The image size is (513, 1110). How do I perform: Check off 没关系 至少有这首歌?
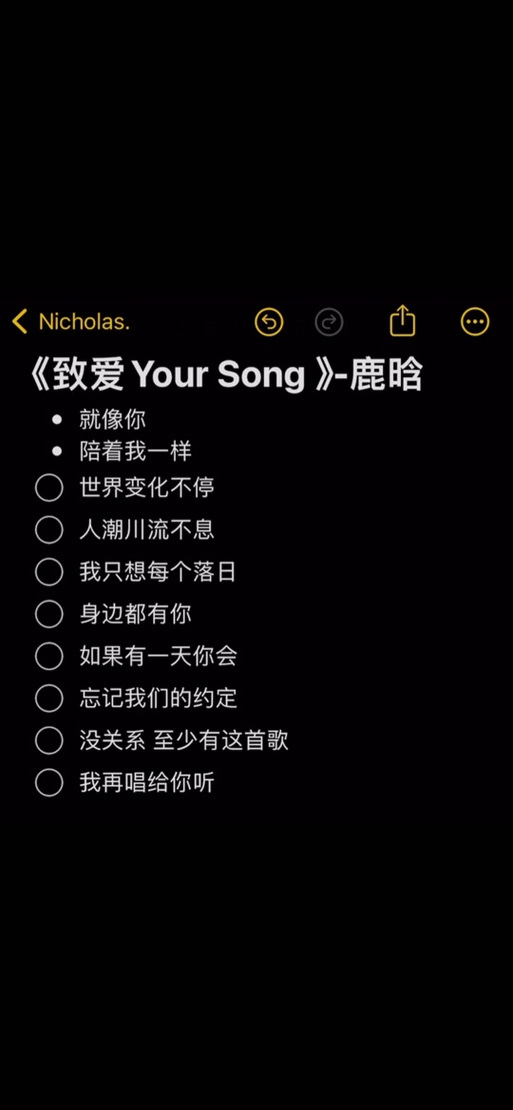(x=49, y=740)
